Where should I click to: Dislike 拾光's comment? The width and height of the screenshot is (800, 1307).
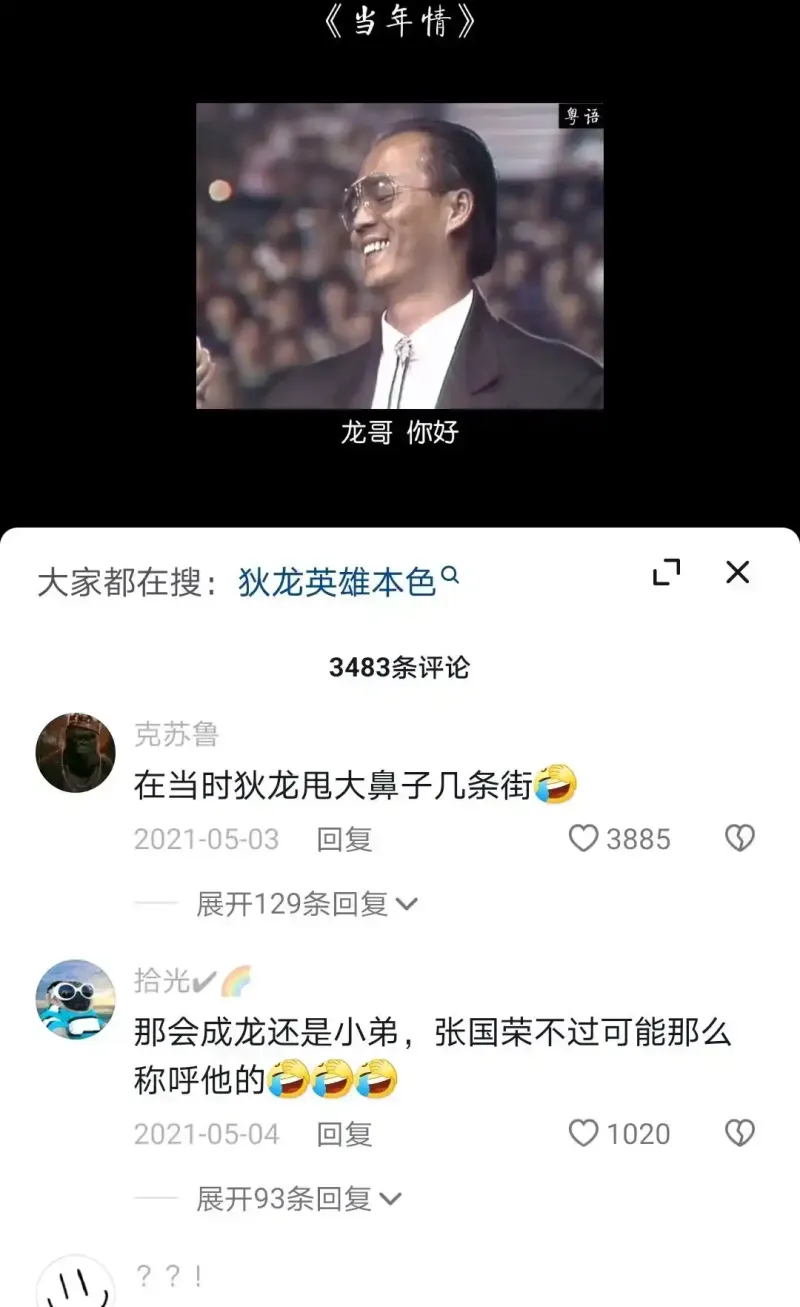tap(739, 1133)
